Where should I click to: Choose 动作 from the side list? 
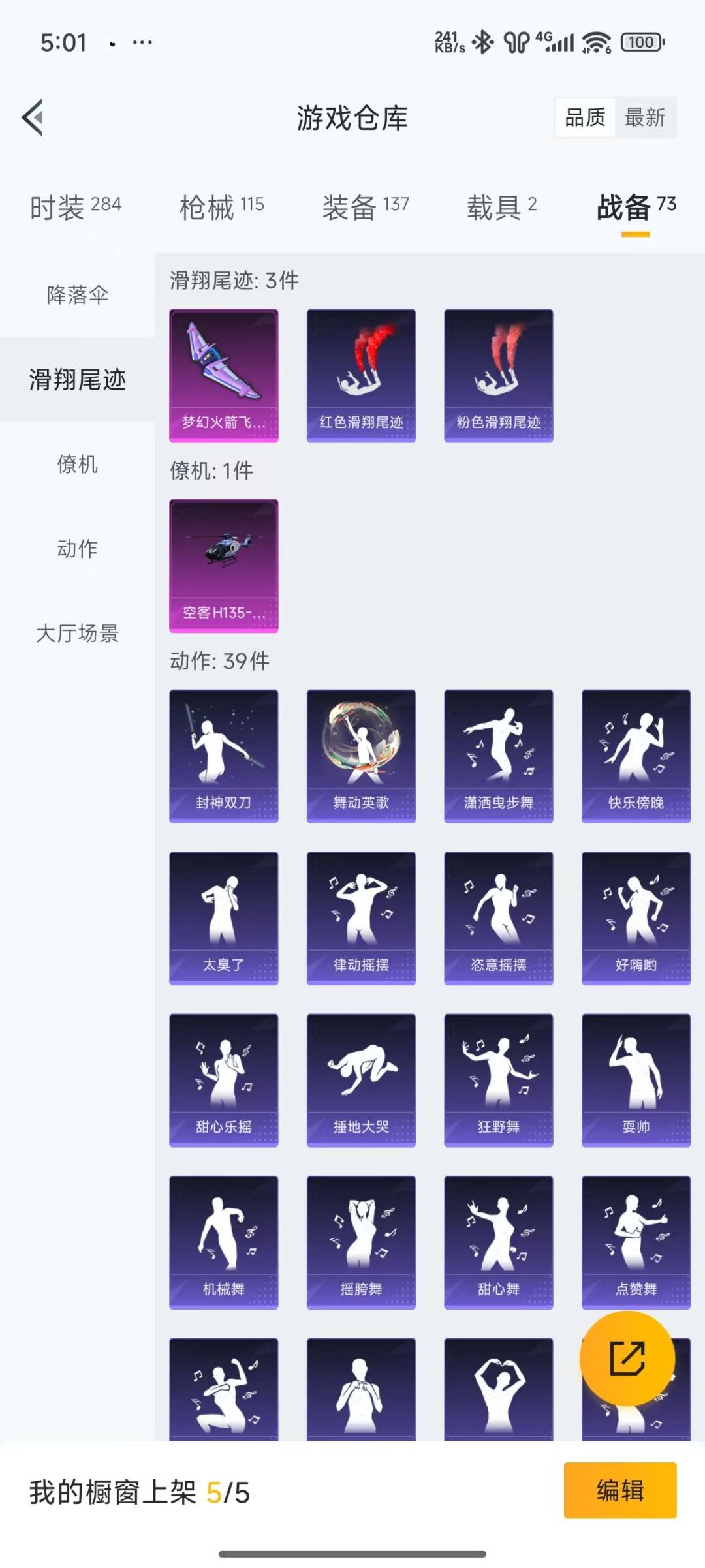click(77, 548)
